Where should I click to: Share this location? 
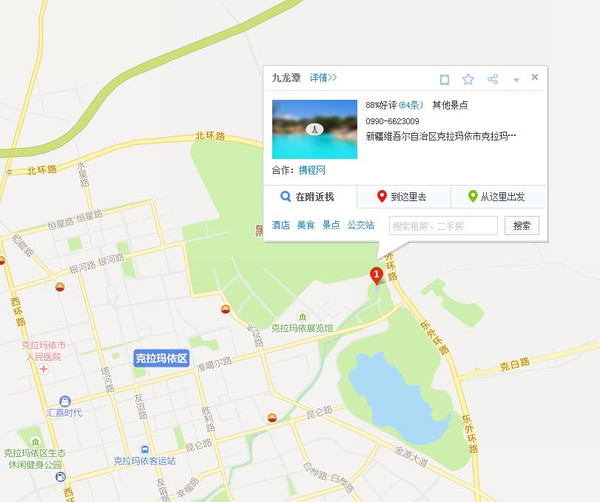(x=492, y=79)
